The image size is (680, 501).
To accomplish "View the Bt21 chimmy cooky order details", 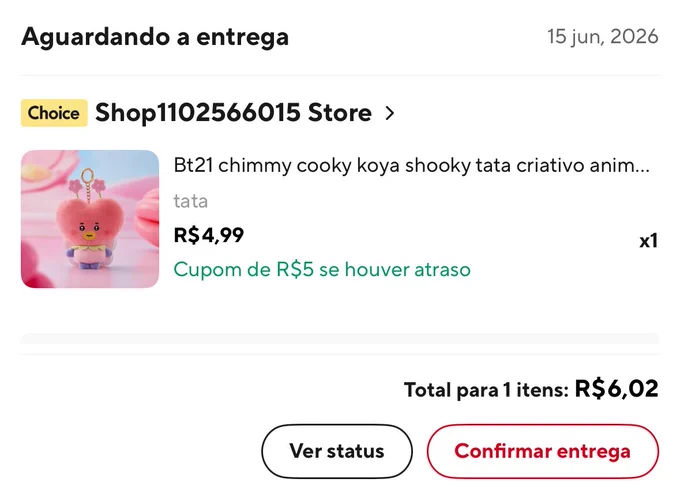I will [x=412, y=165].
